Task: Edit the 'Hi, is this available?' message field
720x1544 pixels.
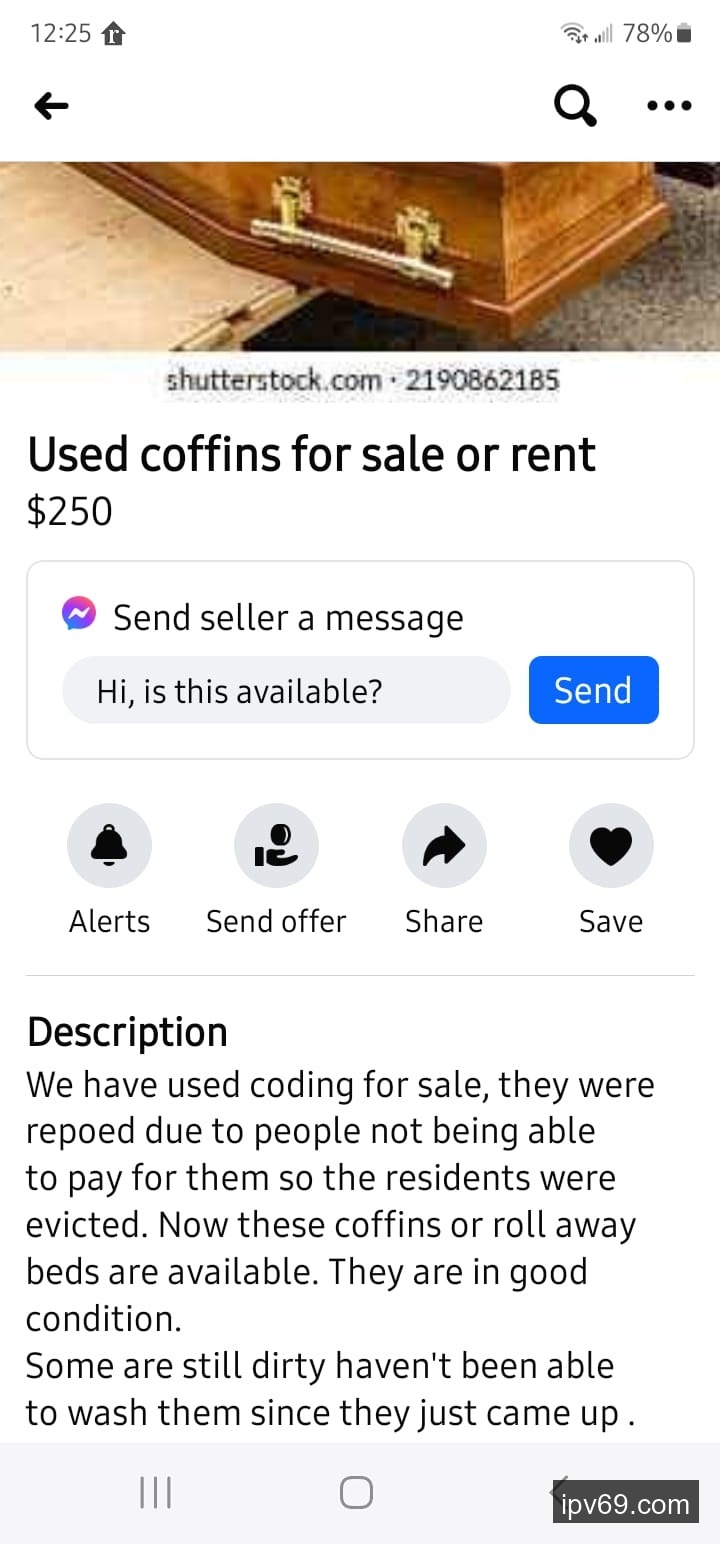Action: [286, 690]
